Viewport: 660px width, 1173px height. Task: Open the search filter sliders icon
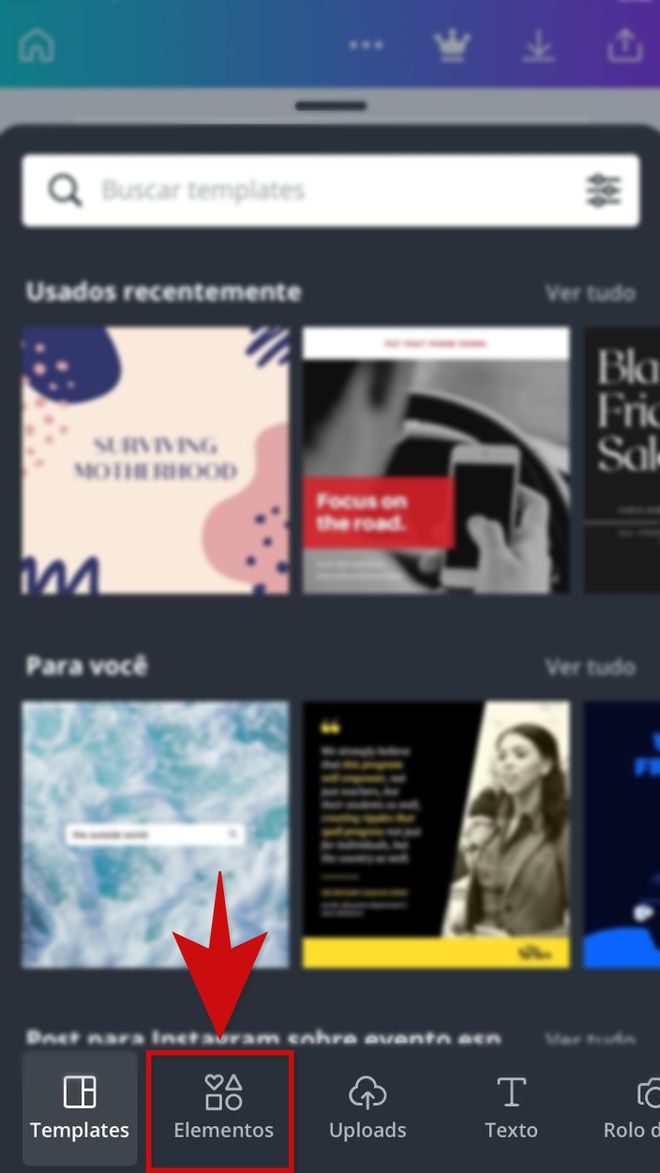tap(603, 190)
